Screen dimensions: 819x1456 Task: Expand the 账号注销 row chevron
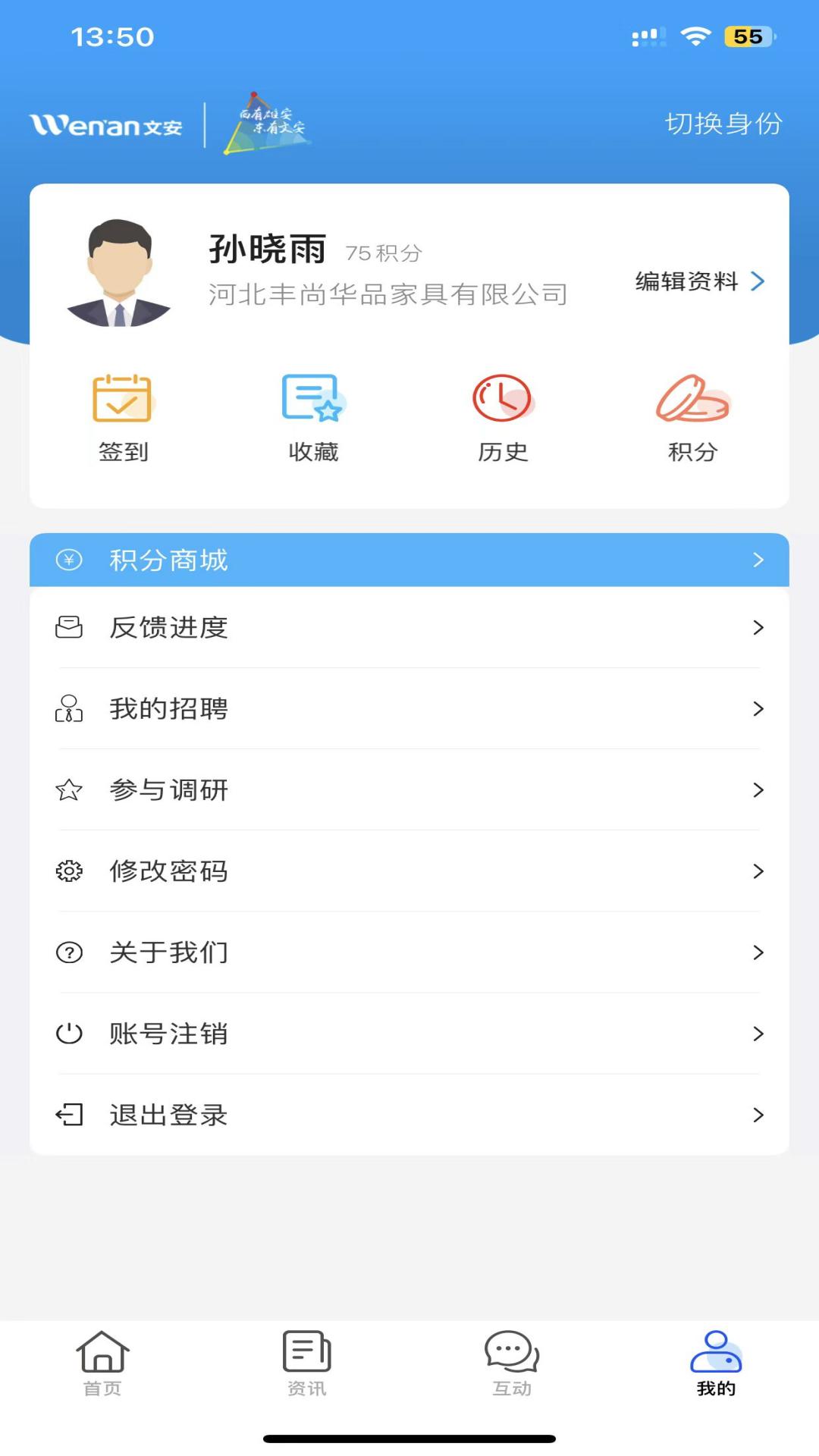[x=759, y=1033]
